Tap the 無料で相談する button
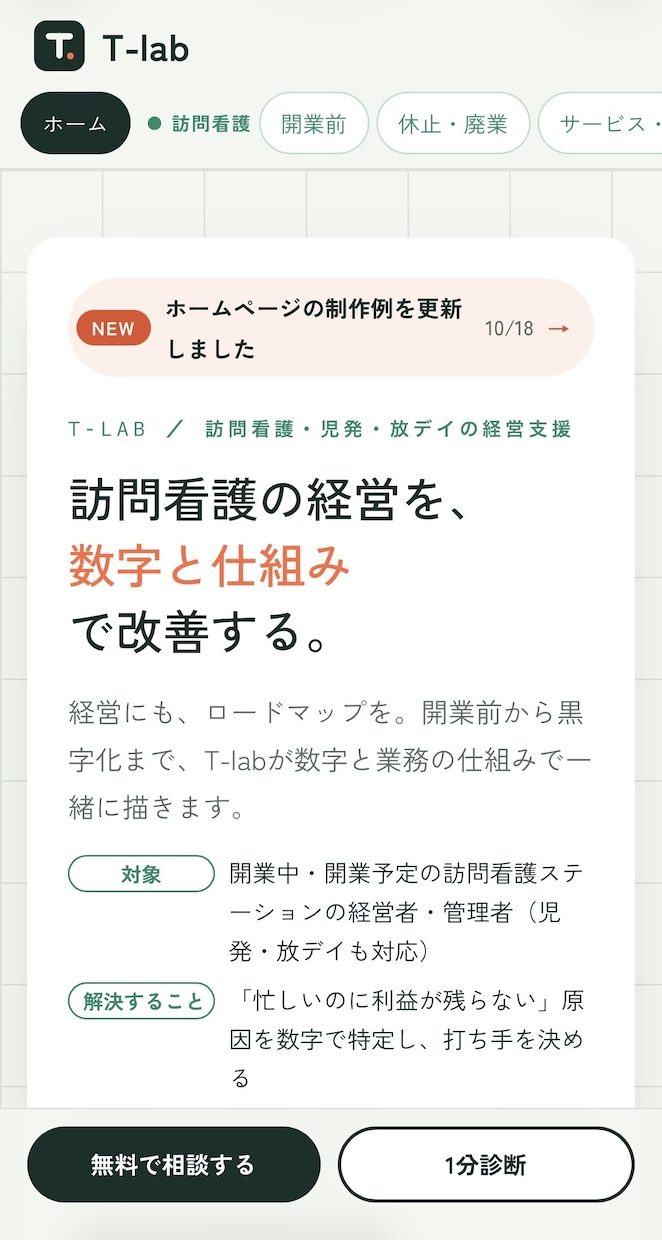Viewport: 662px width, 1240px height. [174, 1165]
